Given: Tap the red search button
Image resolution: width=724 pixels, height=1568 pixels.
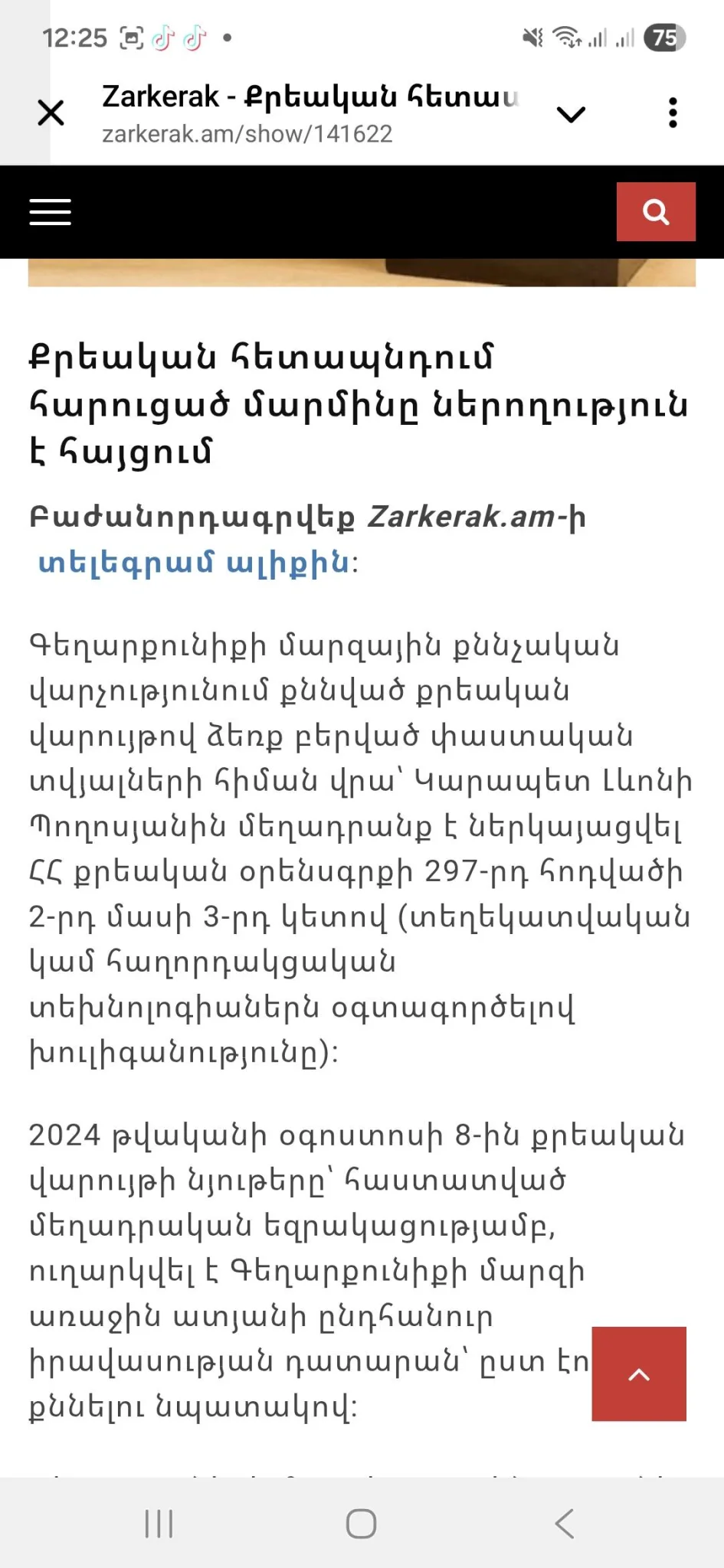Looking at the screenshot, I should click(656, 211).
